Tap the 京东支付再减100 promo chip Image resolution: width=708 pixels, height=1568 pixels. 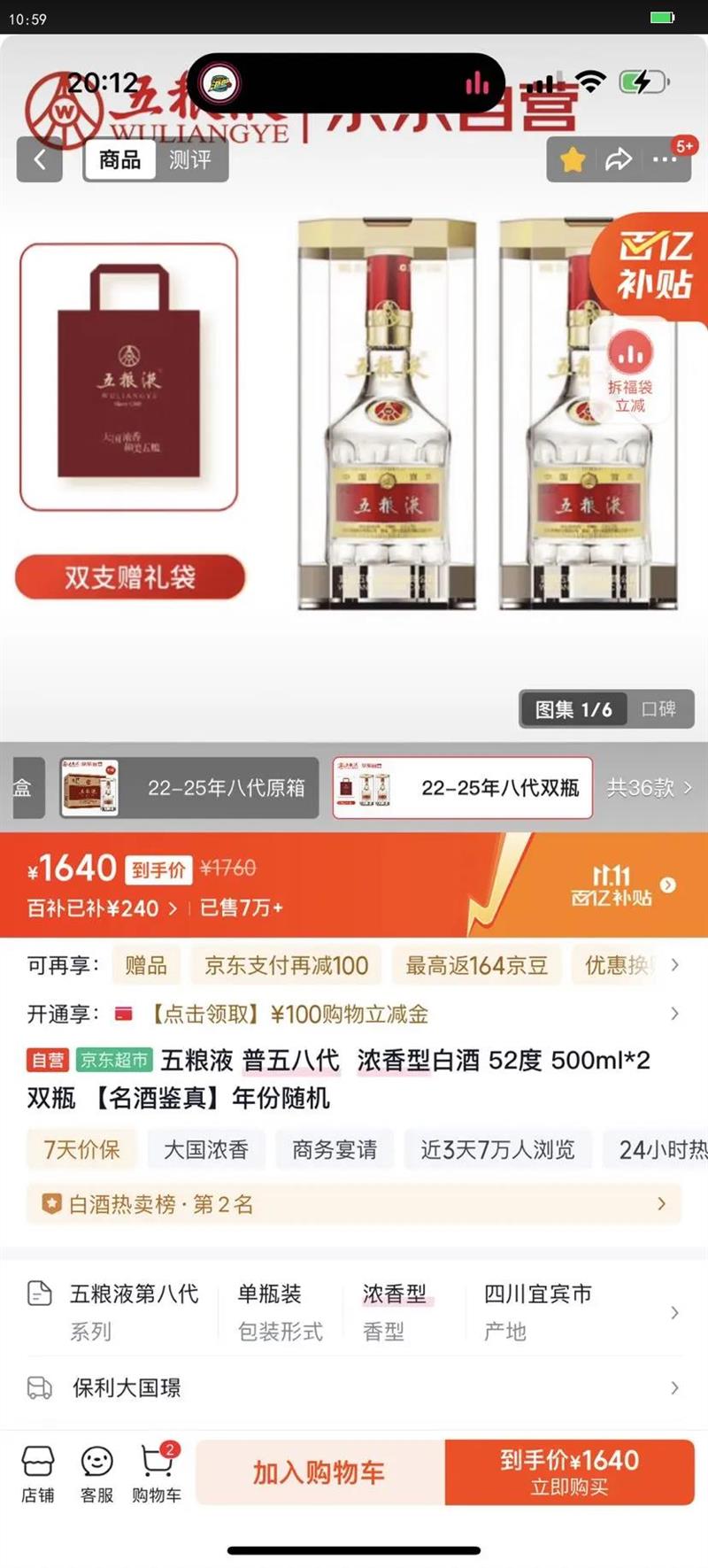pyautogui.click(x=286, y=965)
